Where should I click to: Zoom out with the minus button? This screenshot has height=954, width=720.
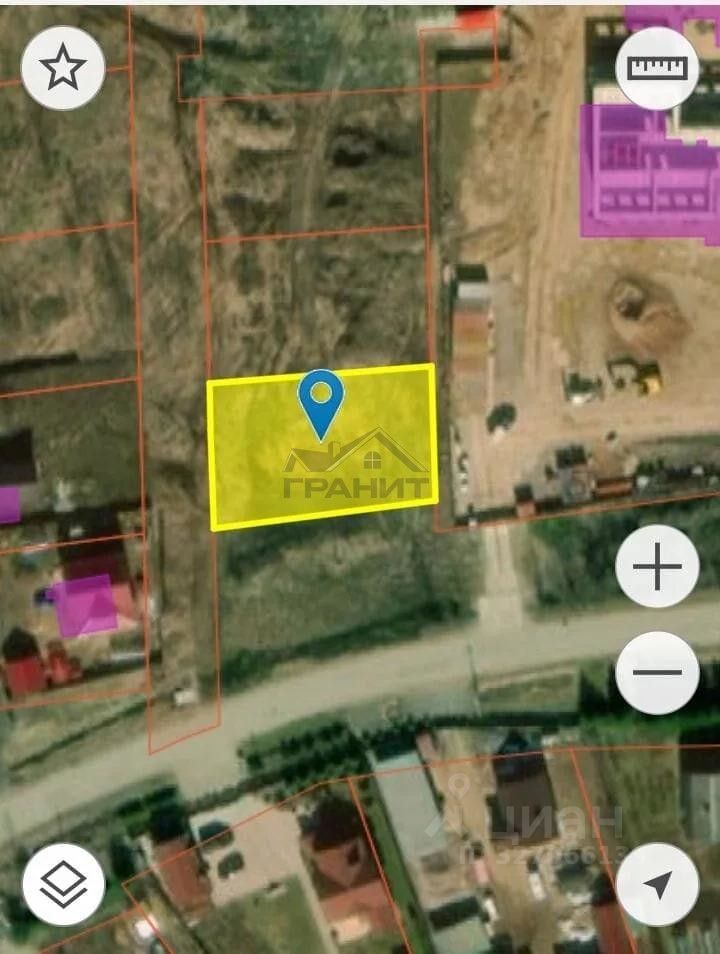coord(657,672)
